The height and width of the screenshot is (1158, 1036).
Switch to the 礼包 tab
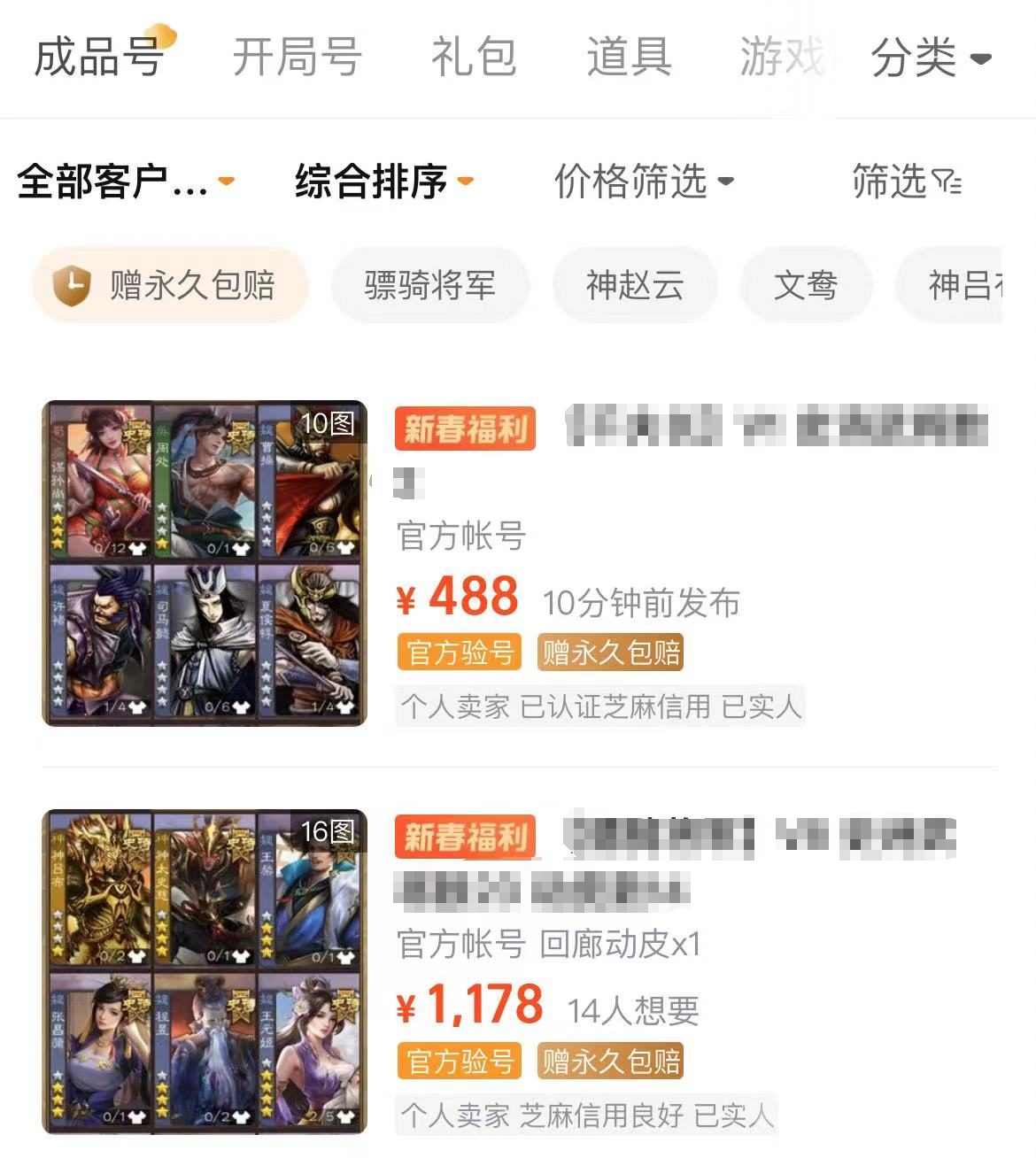[473, 58]
